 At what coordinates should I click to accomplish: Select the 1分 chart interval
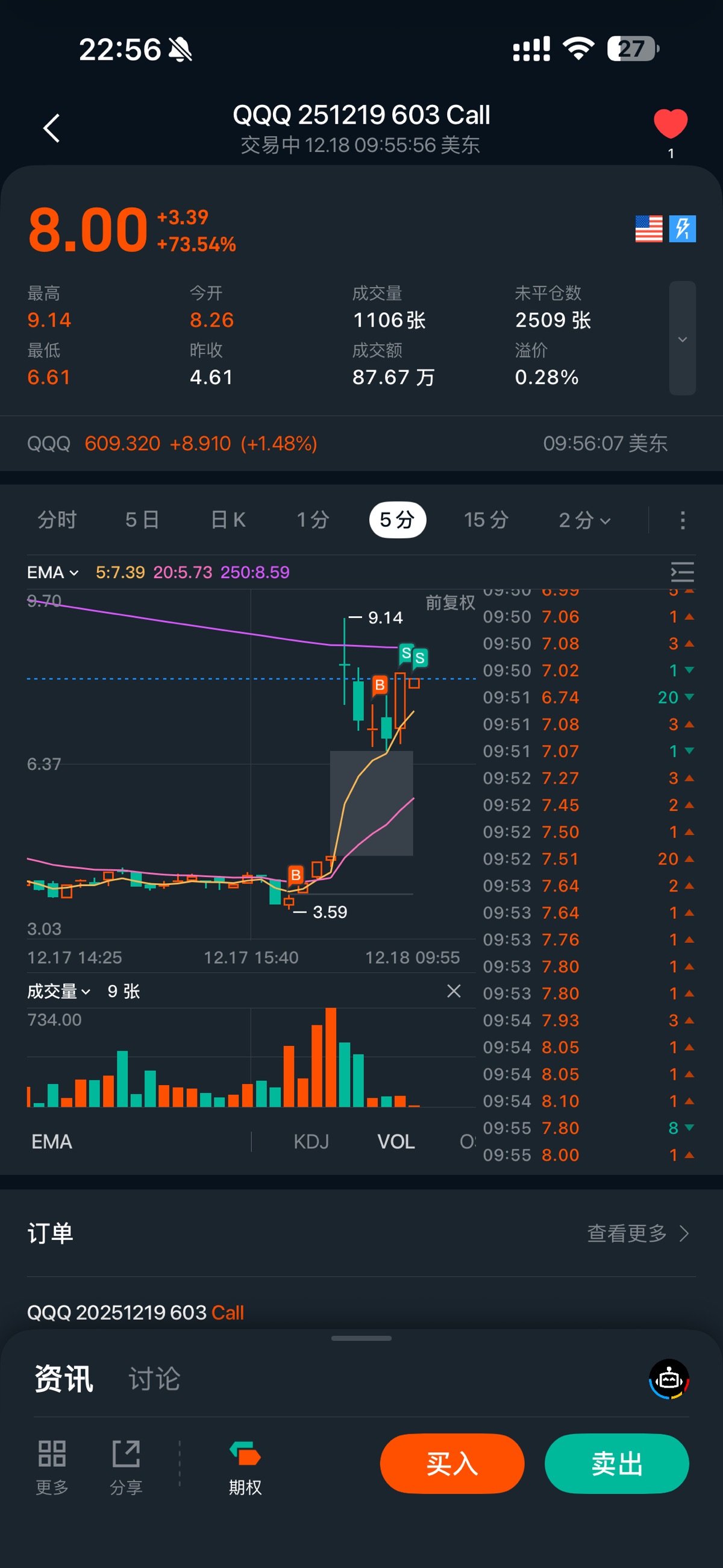313,520
